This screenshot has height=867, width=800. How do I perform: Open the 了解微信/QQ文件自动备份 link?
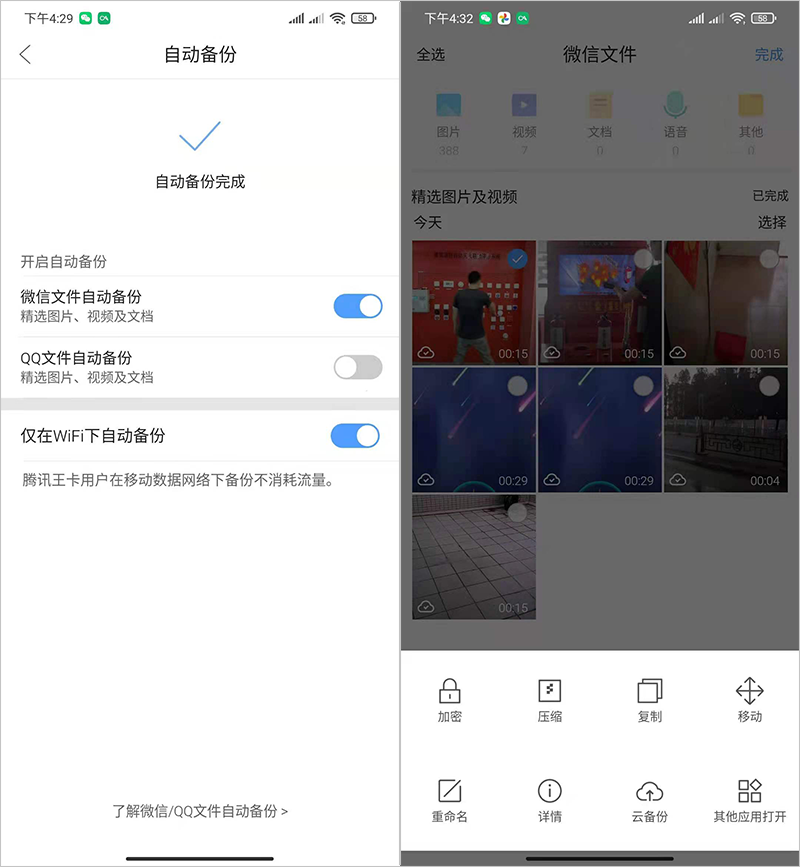coord(200,811)
